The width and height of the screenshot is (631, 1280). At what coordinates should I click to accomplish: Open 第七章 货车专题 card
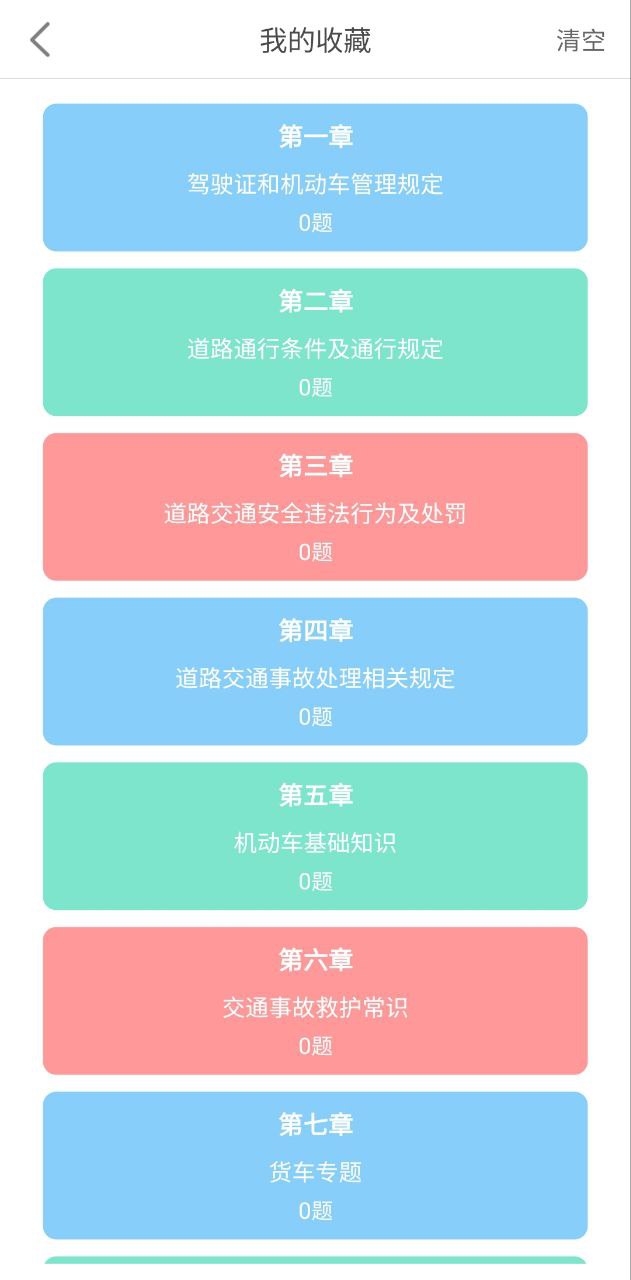click(315, 1166)
